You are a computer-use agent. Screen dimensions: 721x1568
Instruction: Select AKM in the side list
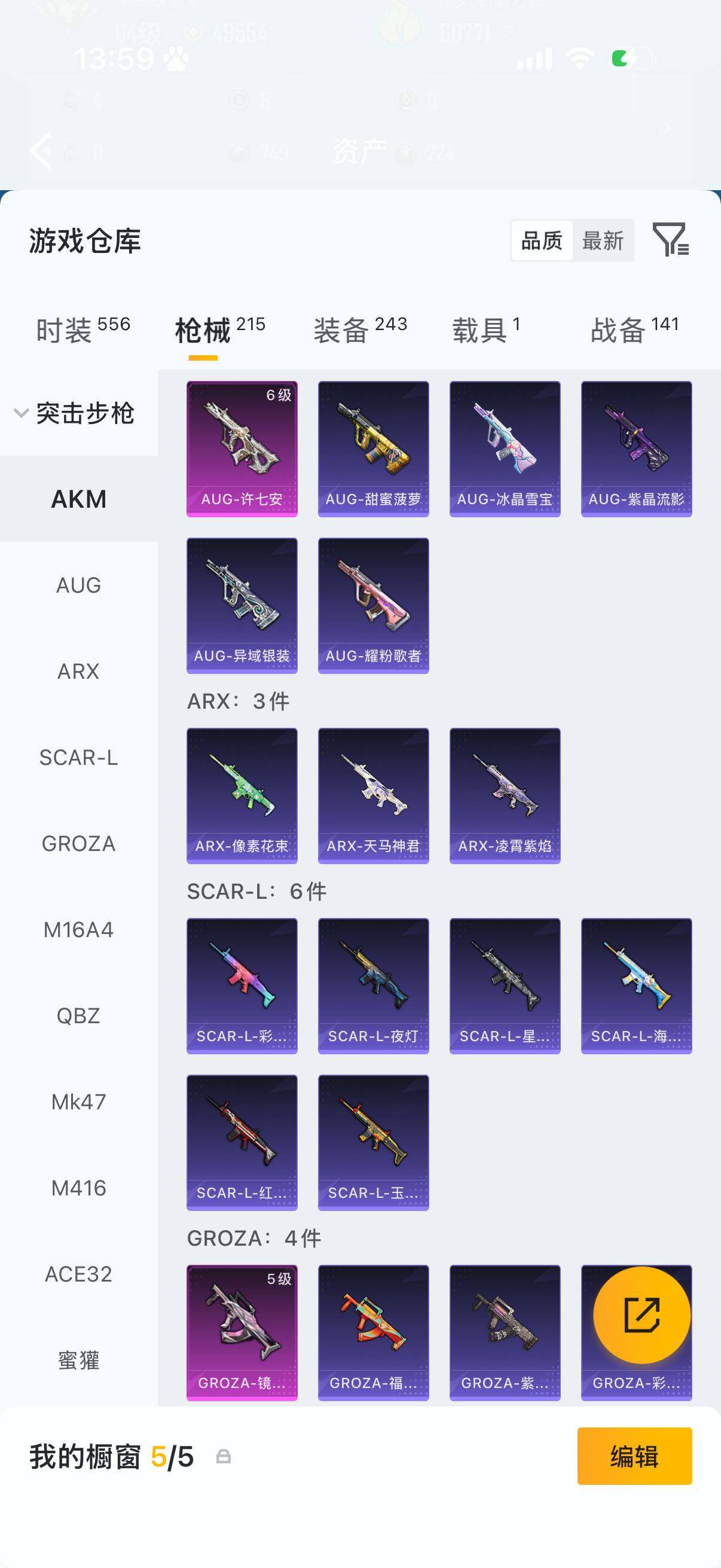pyautogui.click(x=78, y=499)
